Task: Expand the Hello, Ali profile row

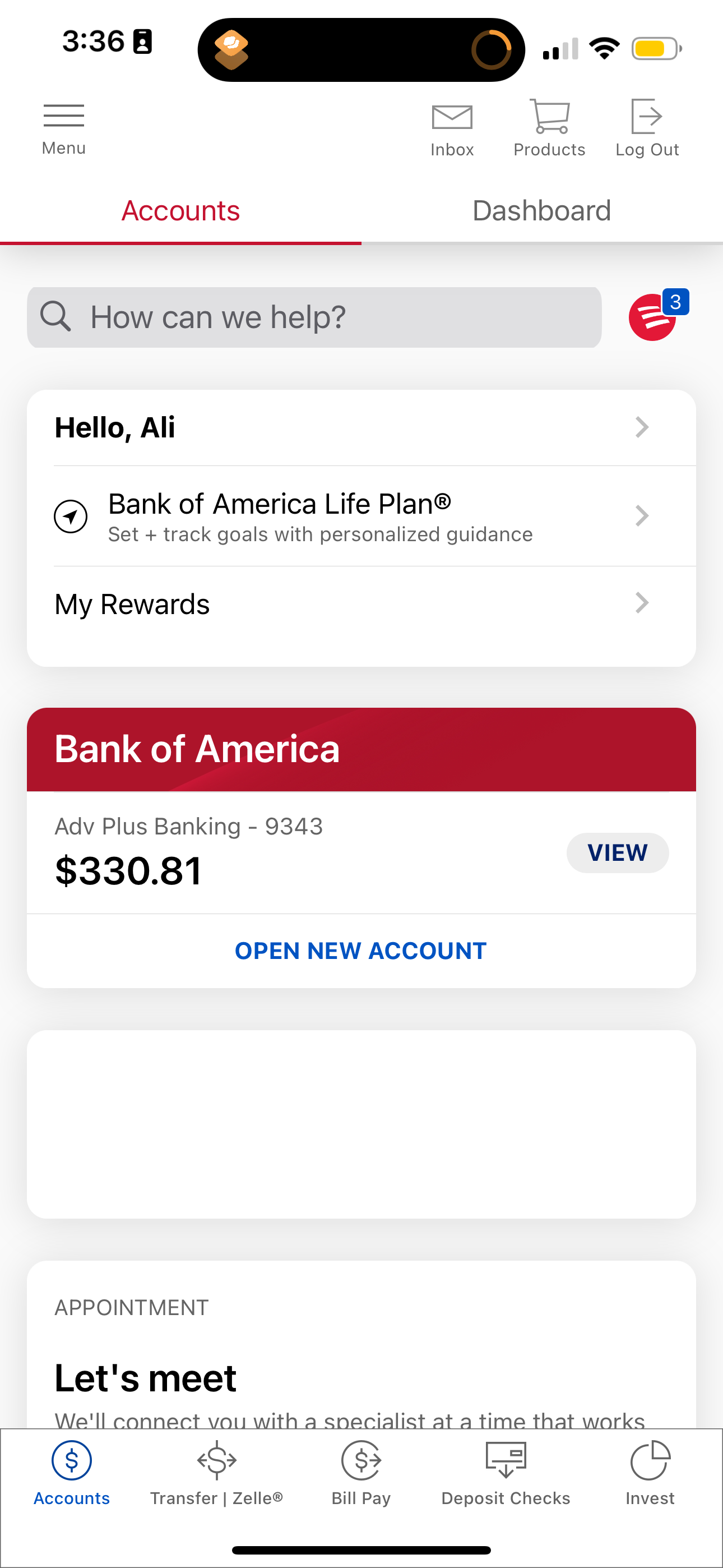Action: pyautogui.click(x=361, y=426)
